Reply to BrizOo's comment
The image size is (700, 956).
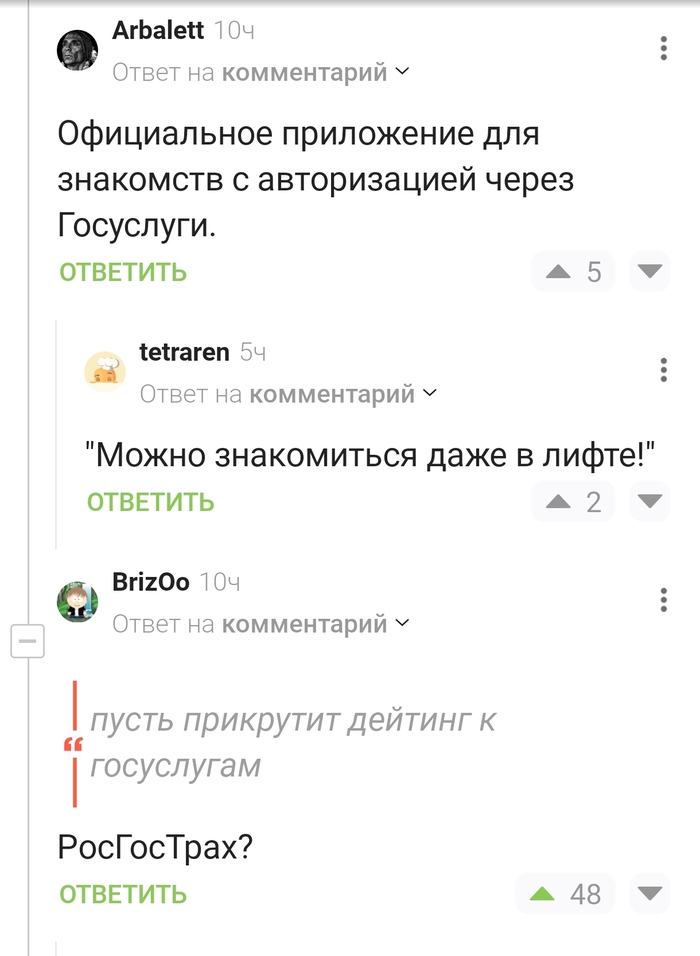pyautogui.click(x=123, y=894)
